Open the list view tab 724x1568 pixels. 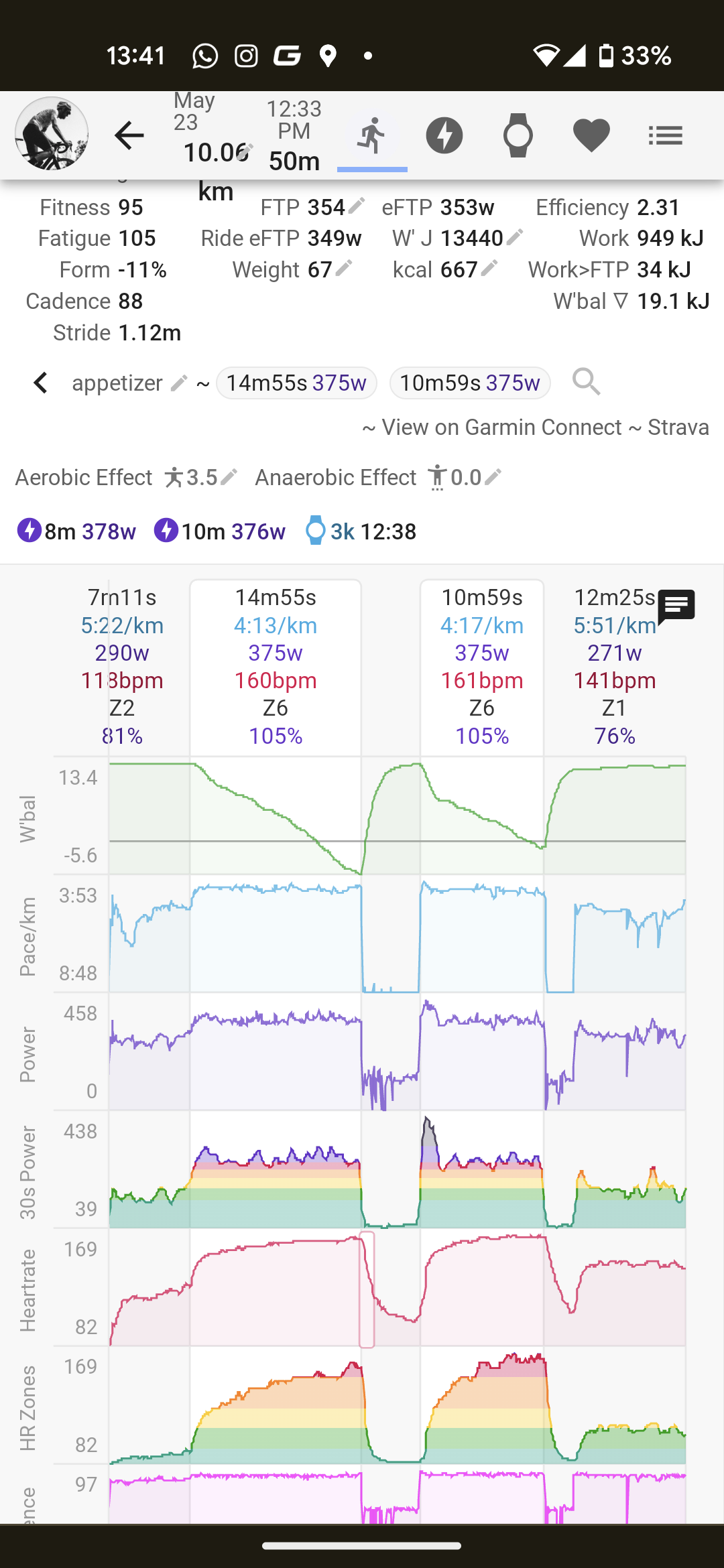[665, 135]
